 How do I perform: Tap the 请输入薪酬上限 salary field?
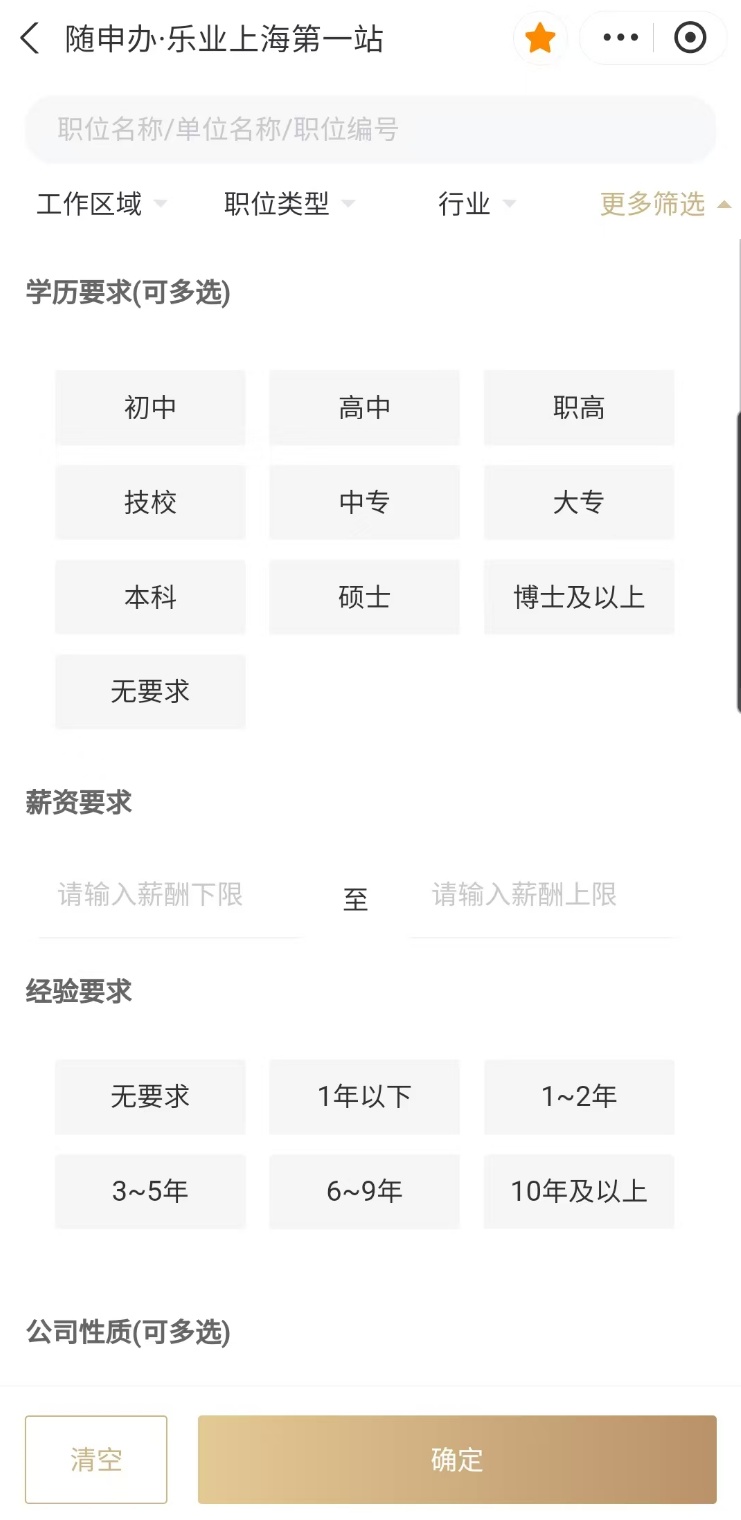tap(542, 895)
